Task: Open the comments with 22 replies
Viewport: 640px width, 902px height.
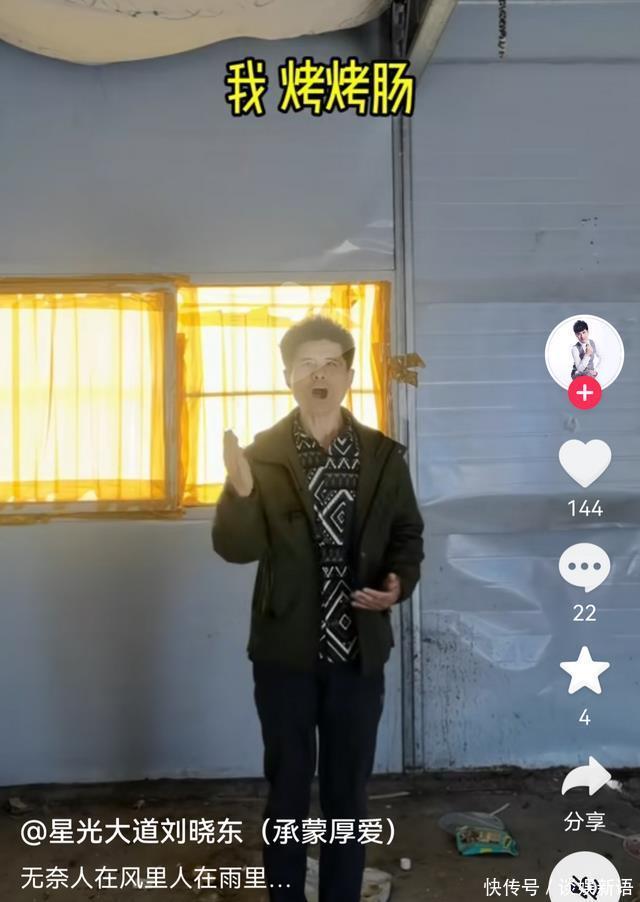Action: (584, 567)
